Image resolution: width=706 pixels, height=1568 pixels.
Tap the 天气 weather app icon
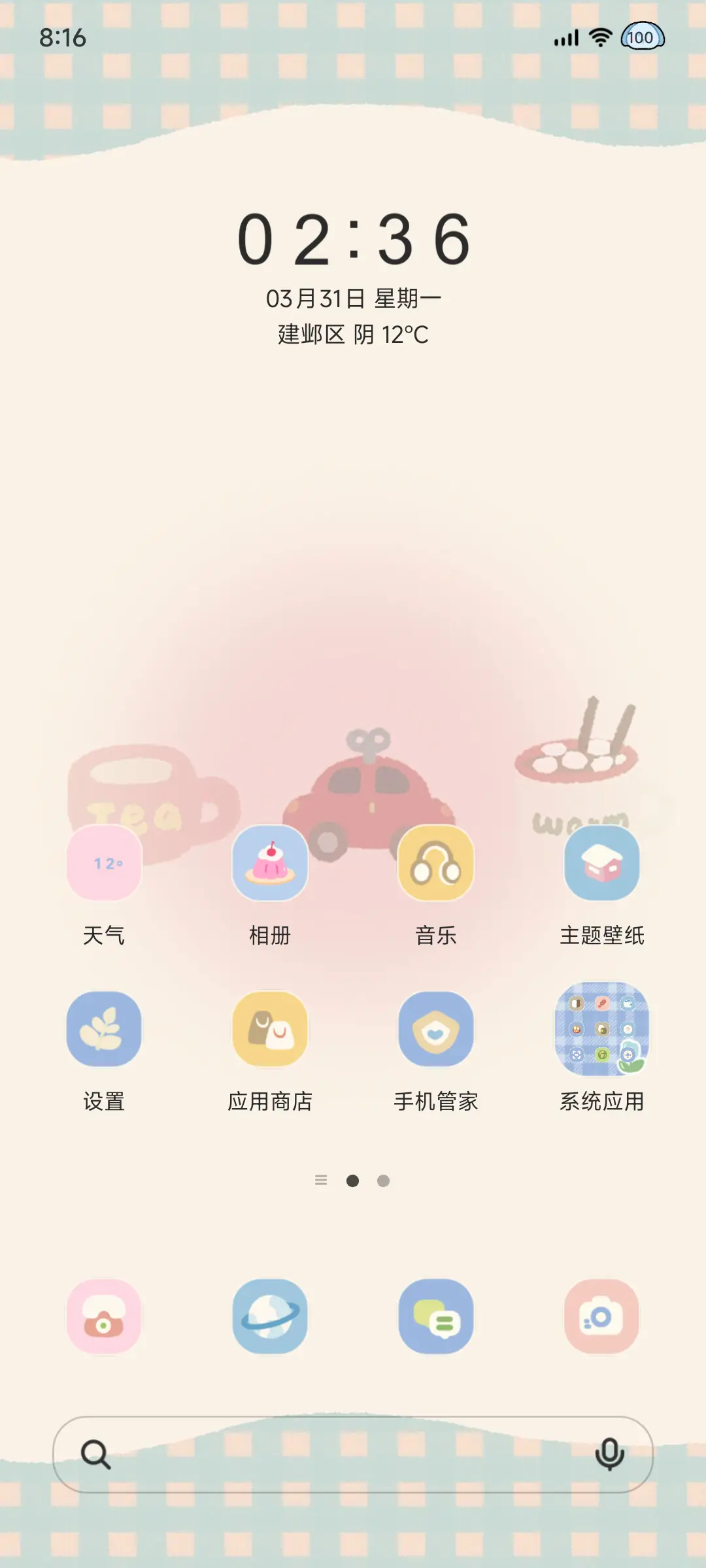[x=104, y=862]
